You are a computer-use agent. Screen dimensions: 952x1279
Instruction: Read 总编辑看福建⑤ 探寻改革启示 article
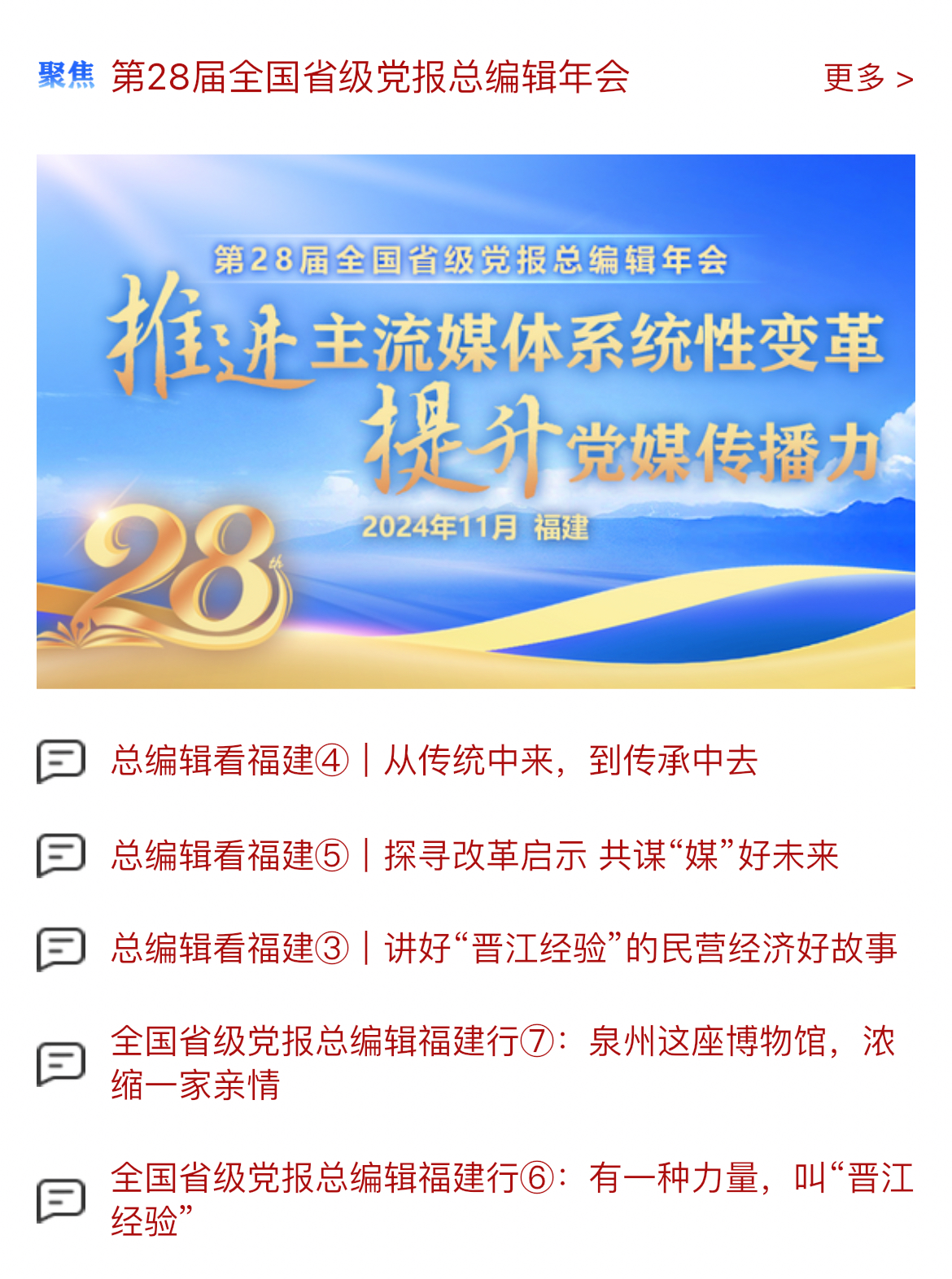[474, 855]
